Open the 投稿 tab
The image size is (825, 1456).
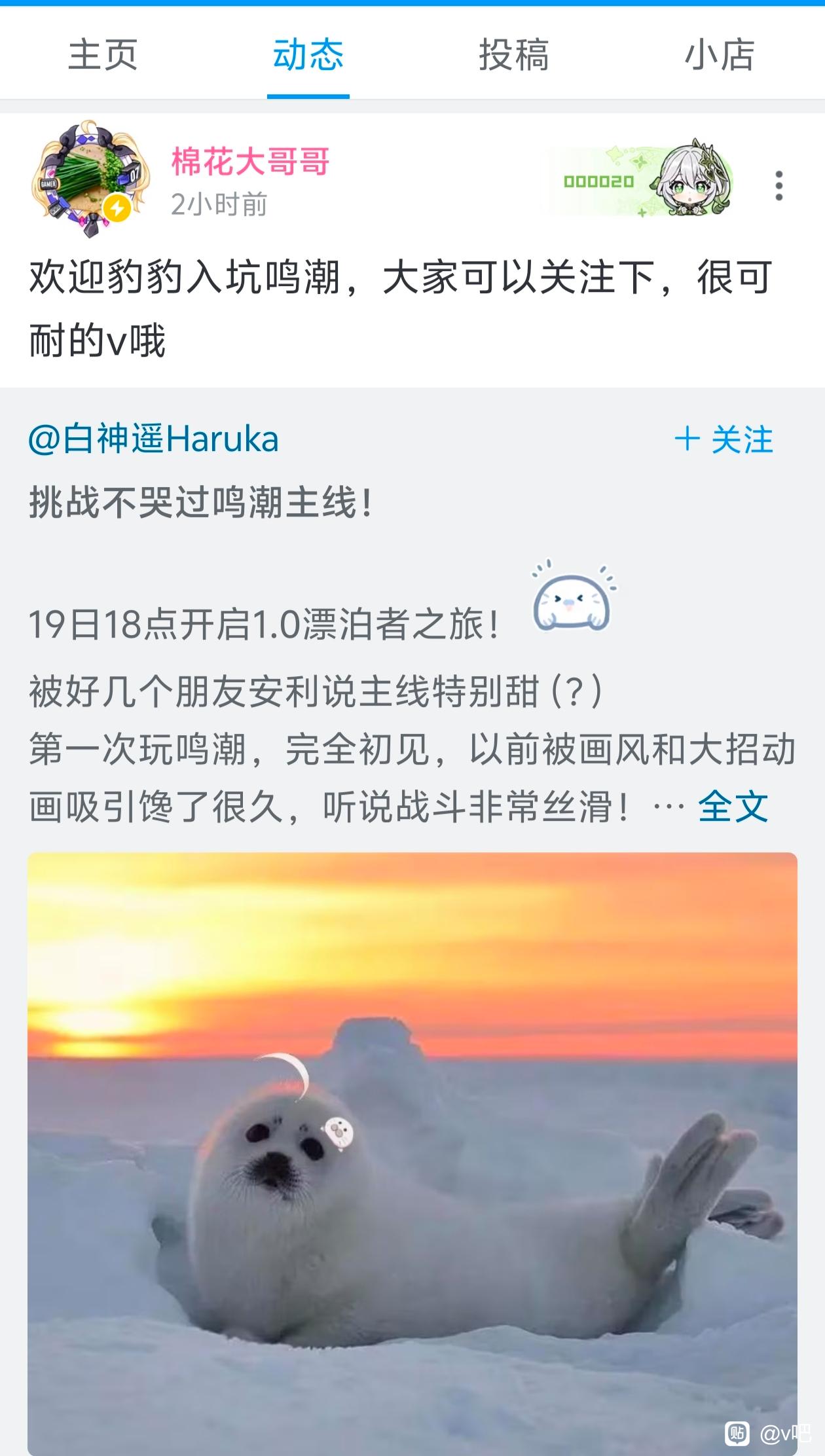[x=514, y=54]
